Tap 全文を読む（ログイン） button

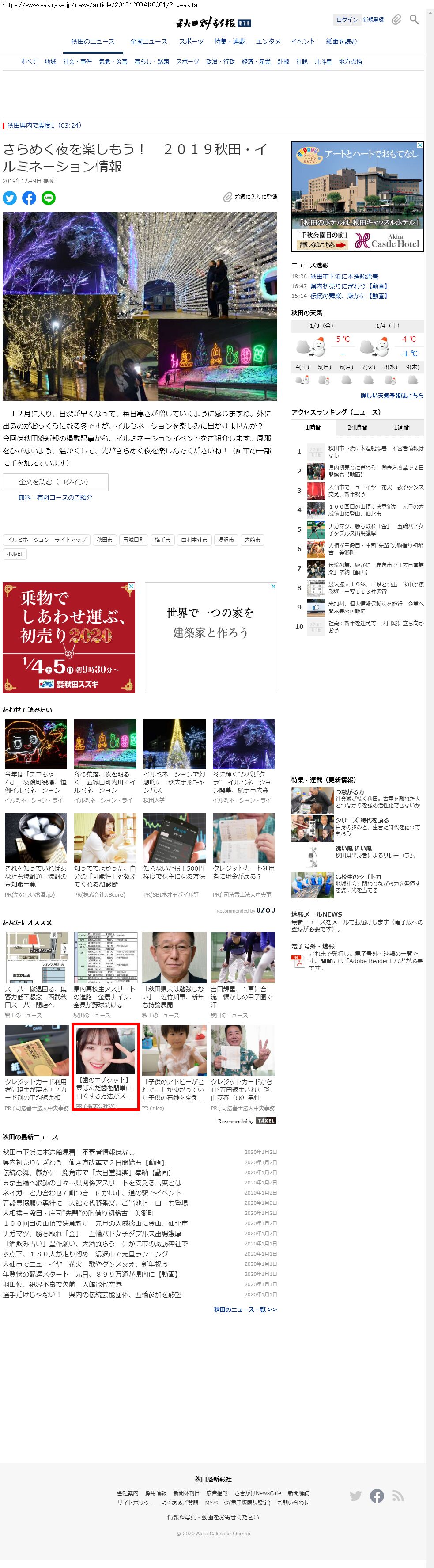[55, 482]
